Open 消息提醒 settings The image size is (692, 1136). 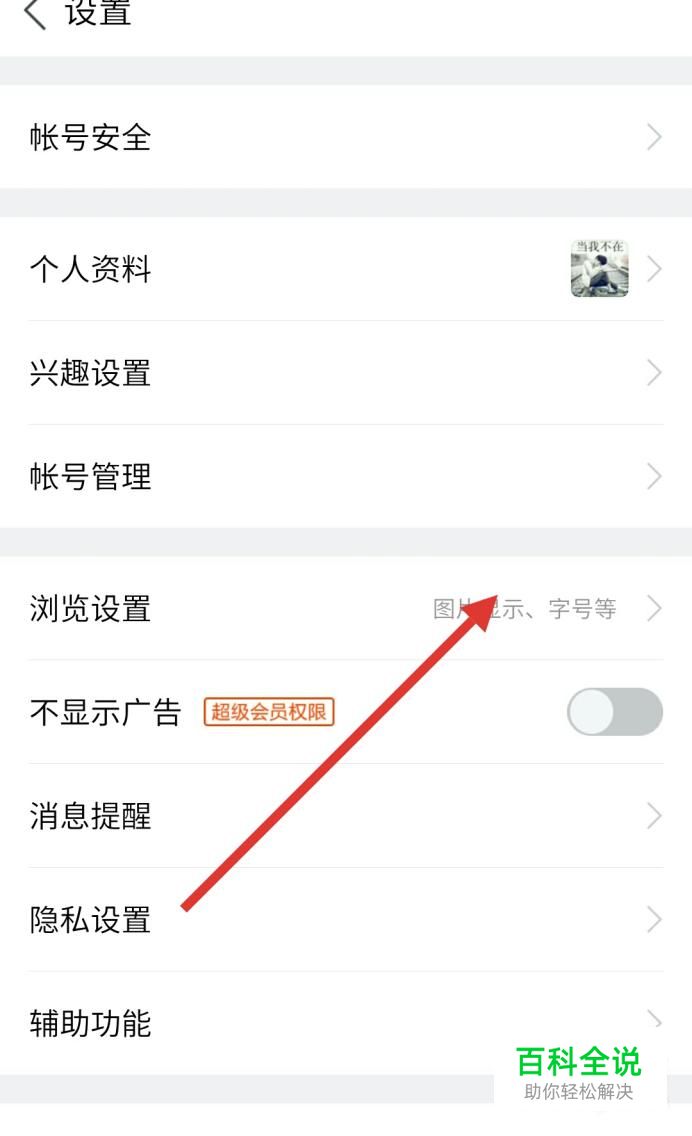click(346, 816)
